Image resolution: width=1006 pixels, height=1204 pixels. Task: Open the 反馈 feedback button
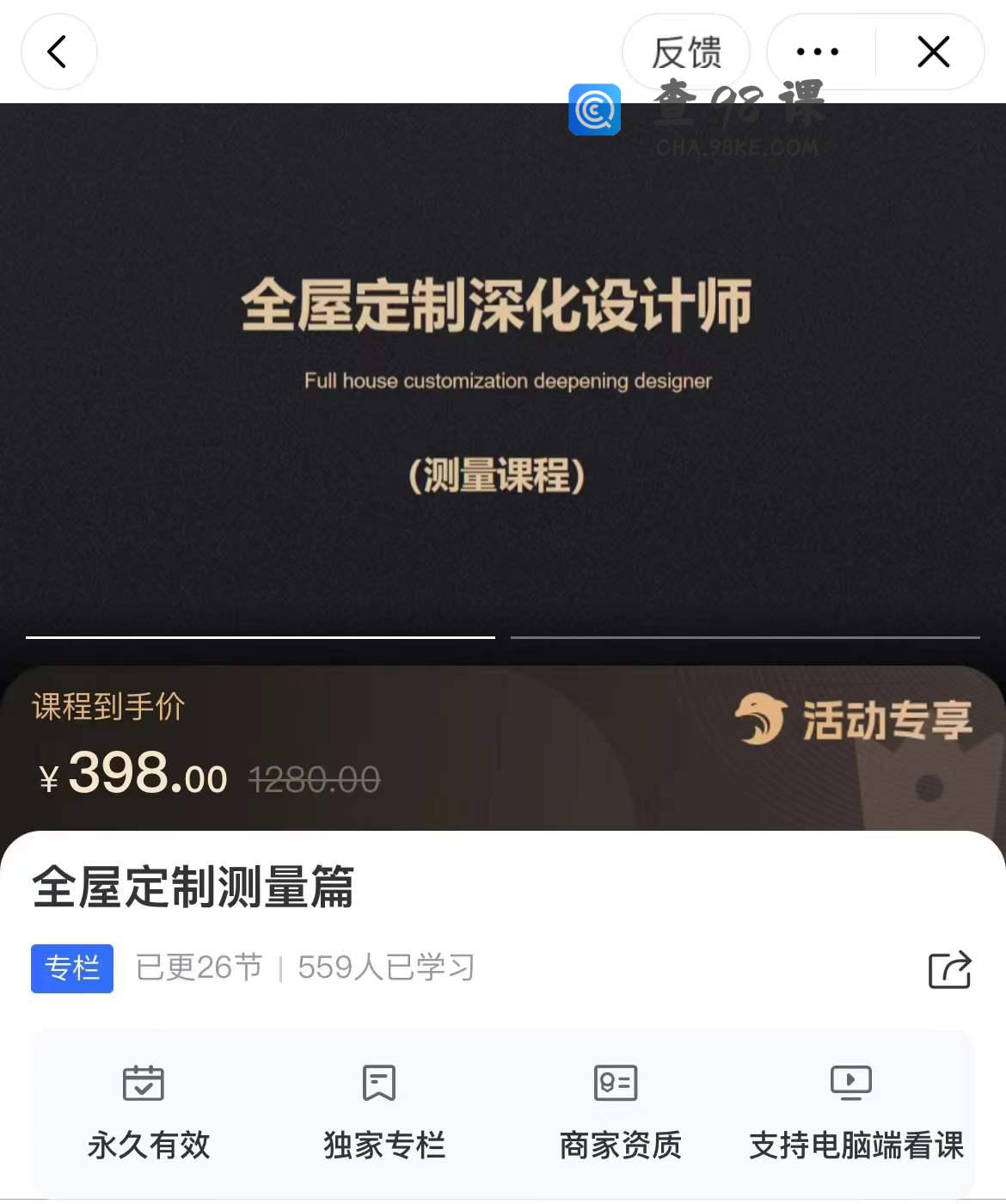click(x=685, y=52)
